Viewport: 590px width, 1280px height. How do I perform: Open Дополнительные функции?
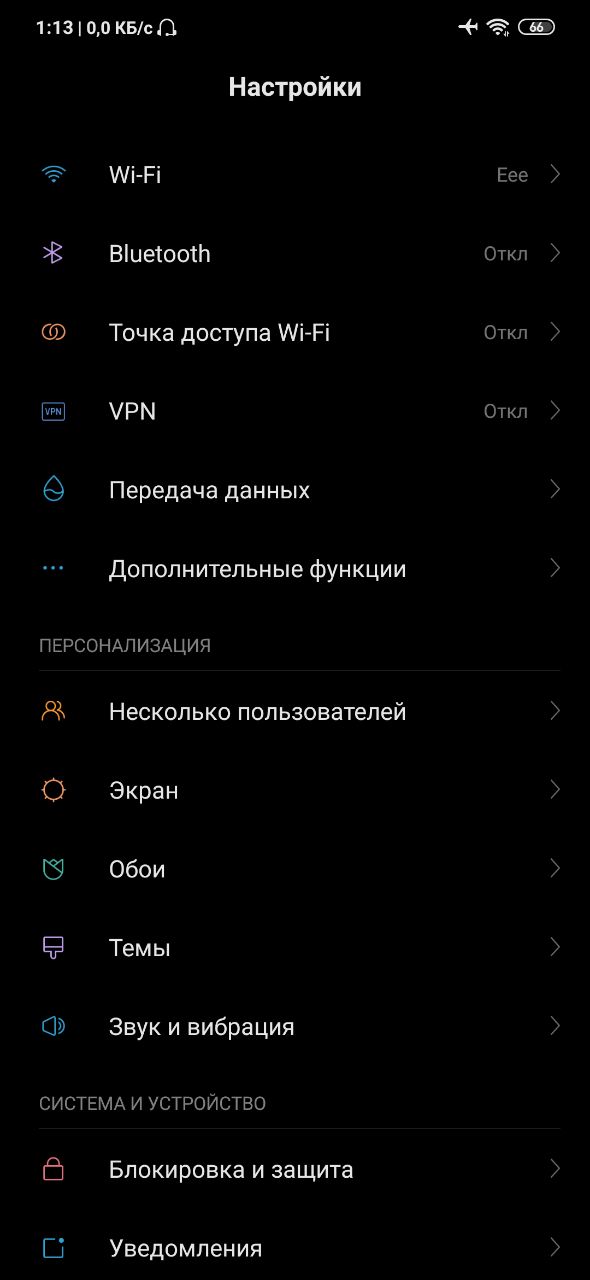pos(295,570)
